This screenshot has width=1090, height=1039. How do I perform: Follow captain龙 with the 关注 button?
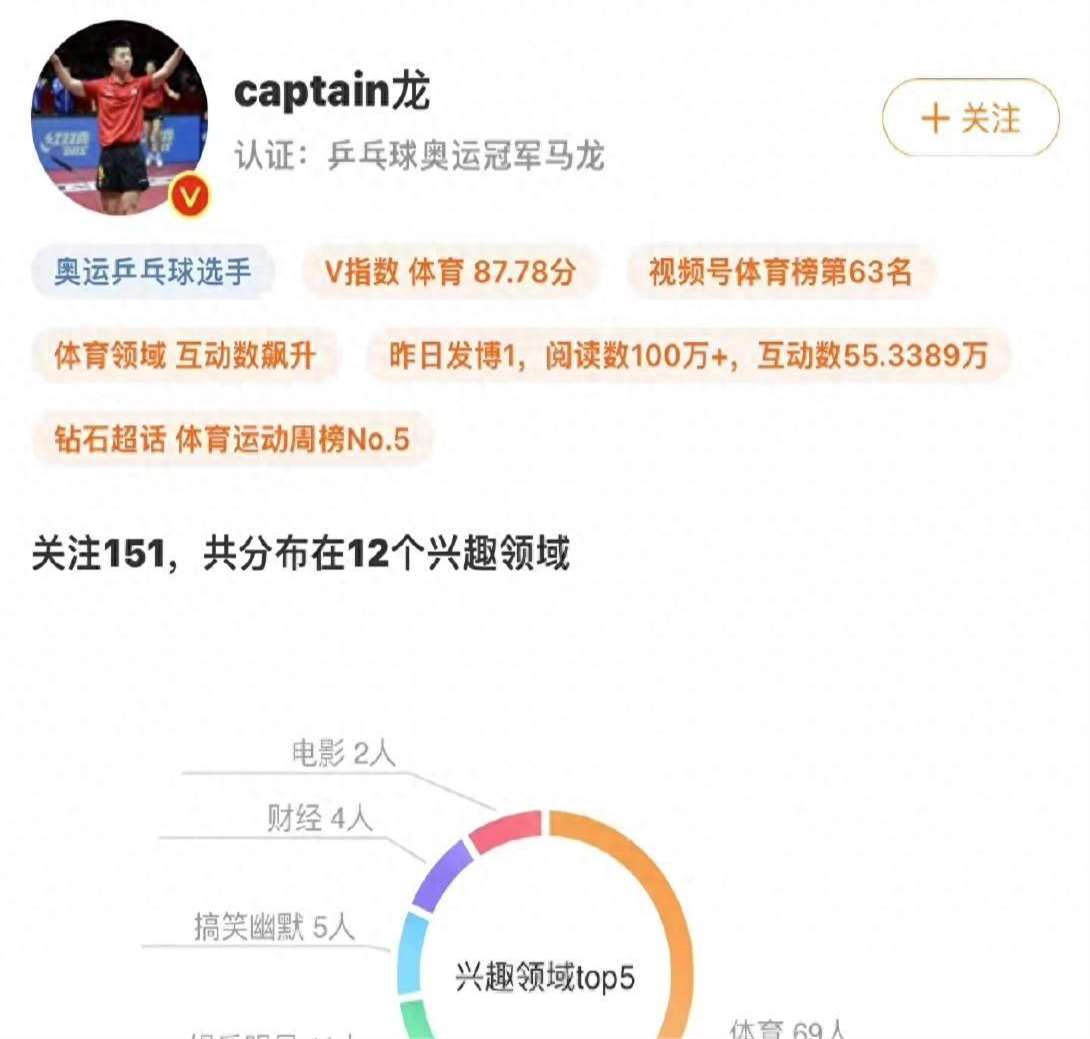click(970, 117)
